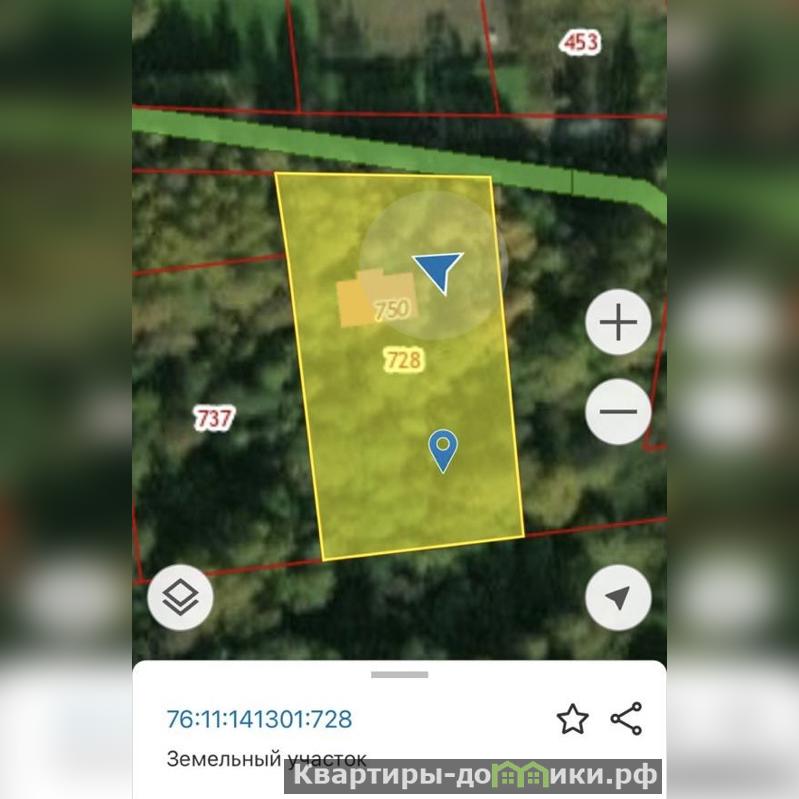Add parcel 76:11:141301:728 to favorites
799x799 pixels.
point(572,719)
